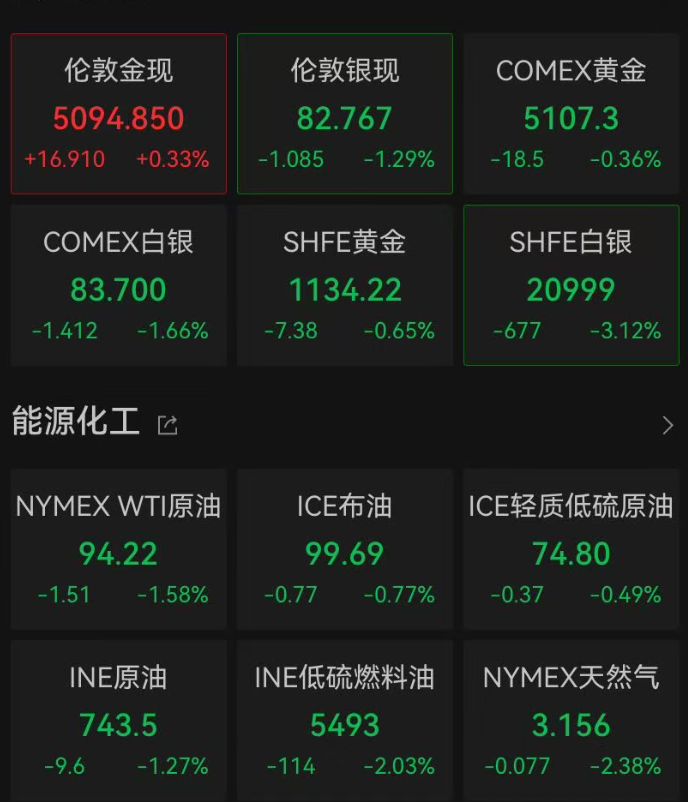Open the INE低硫燃料油 card

pyautogui.click(x=344, y=721)
